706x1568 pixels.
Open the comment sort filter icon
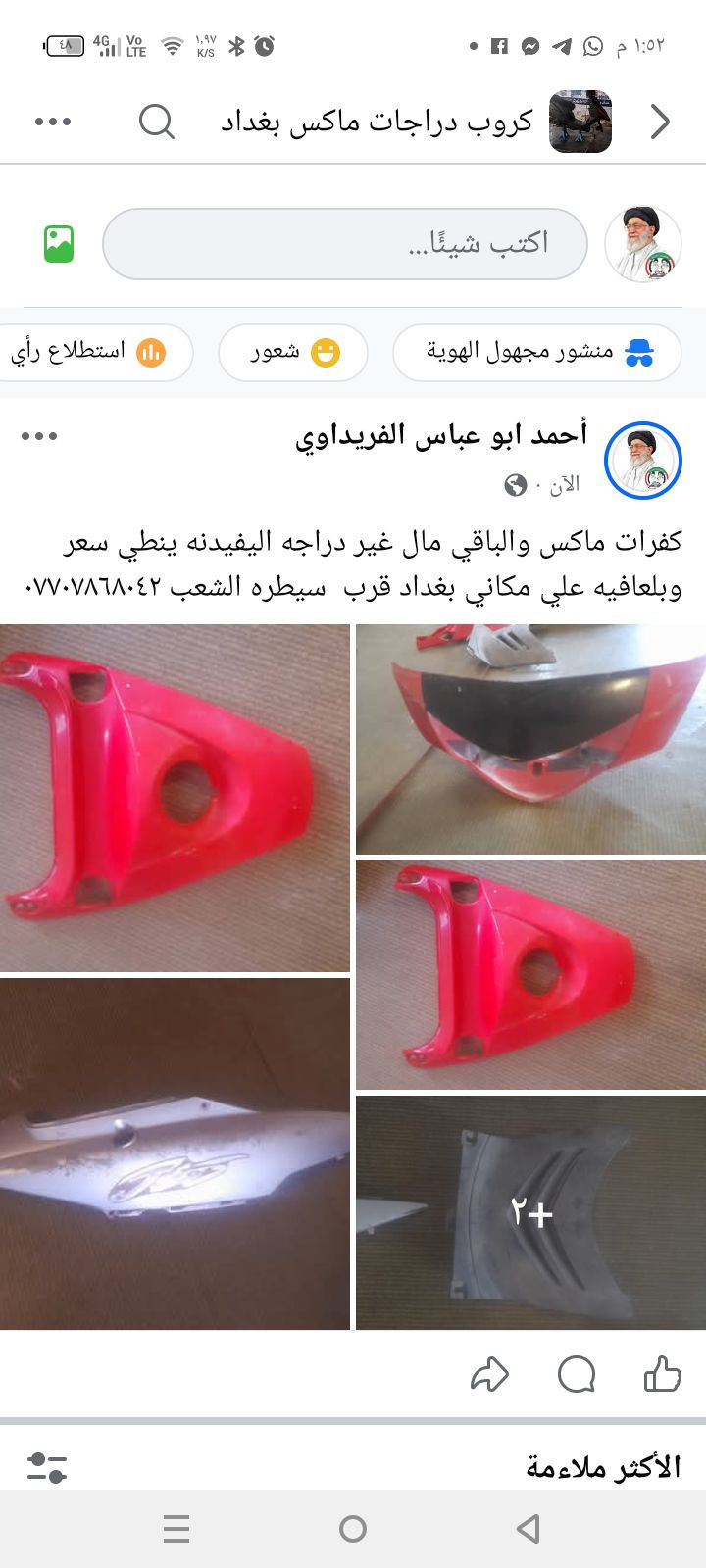pyautogui.click(x=46, y=1467)
